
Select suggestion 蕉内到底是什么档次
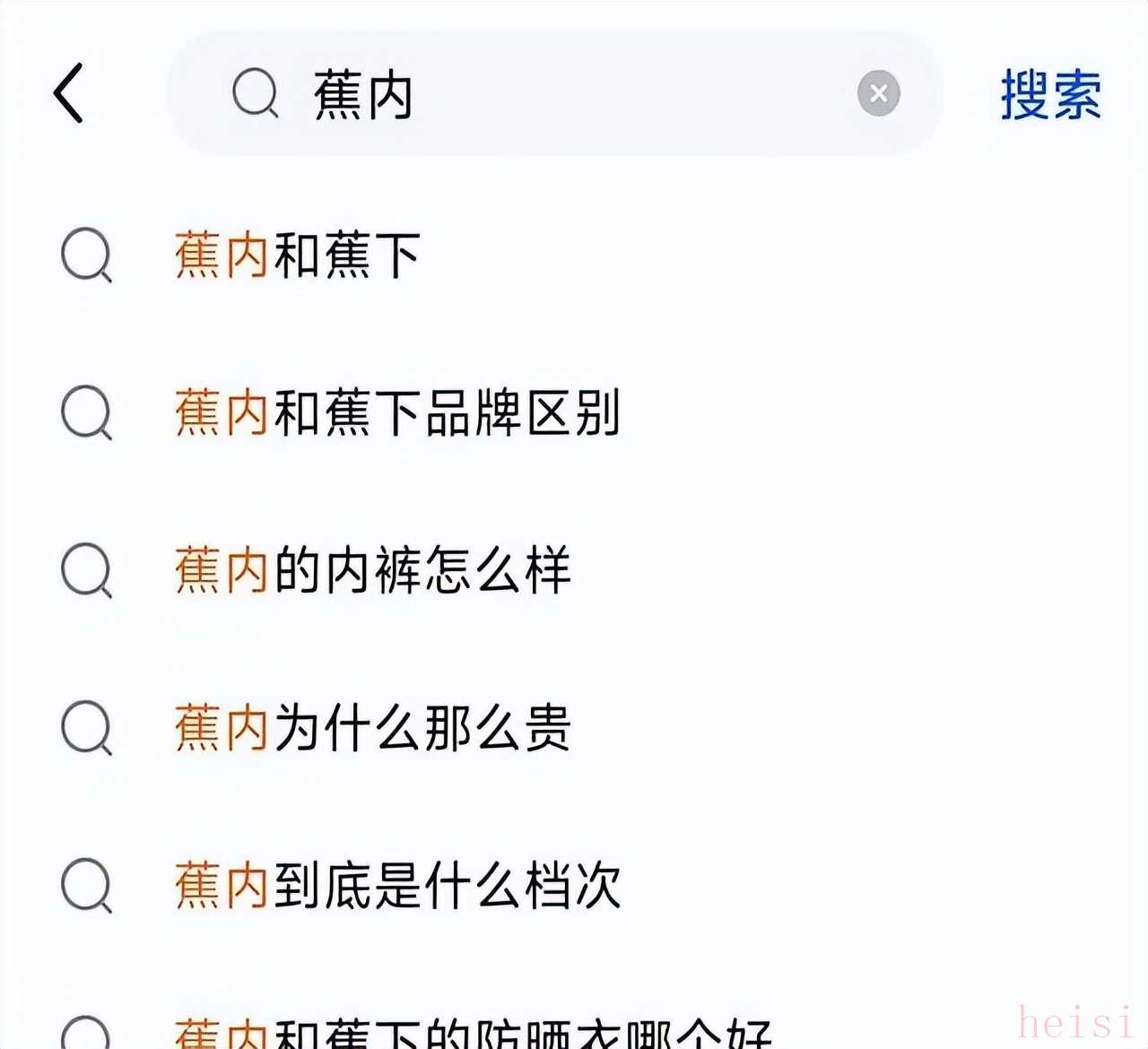[x=397, y=886]
